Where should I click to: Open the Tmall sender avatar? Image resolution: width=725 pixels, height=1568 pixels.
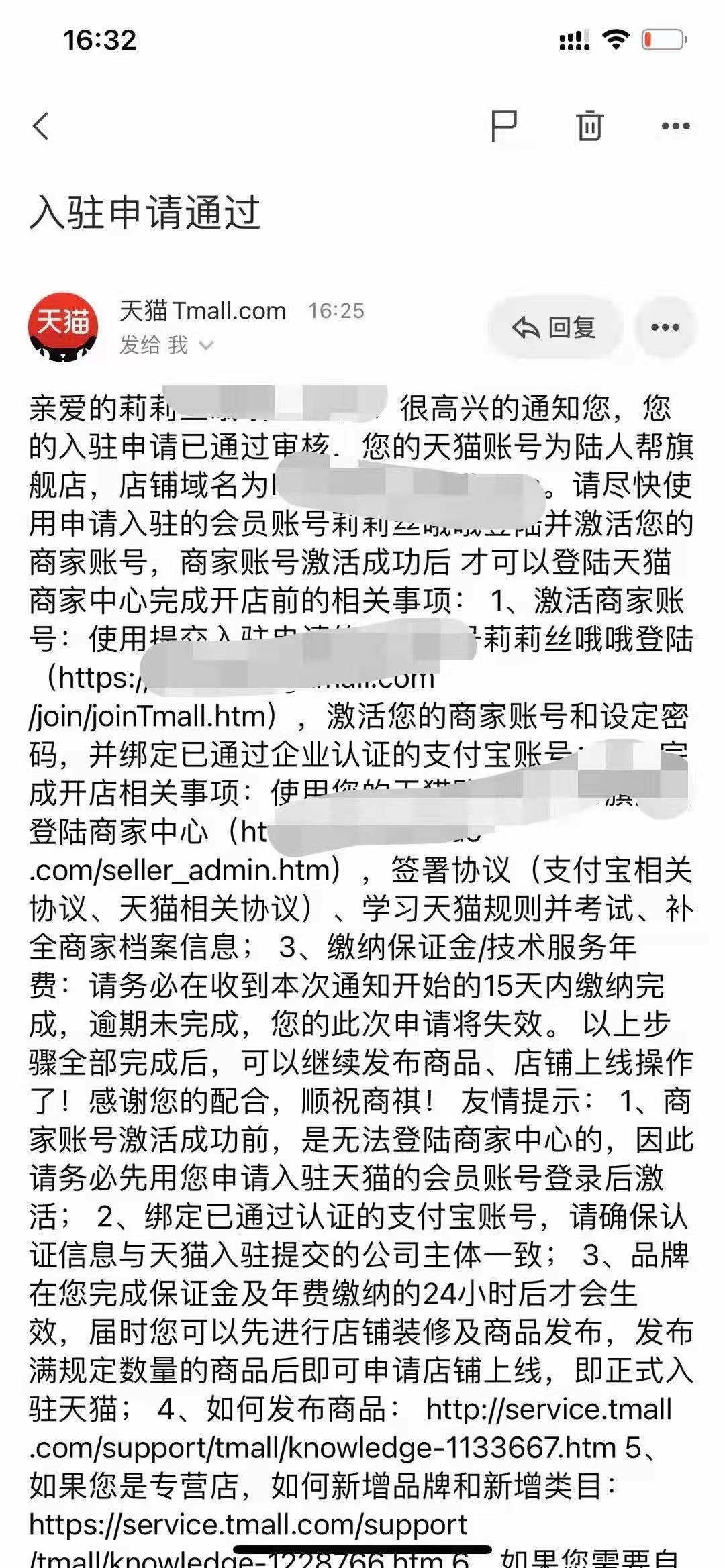[63, 327]
